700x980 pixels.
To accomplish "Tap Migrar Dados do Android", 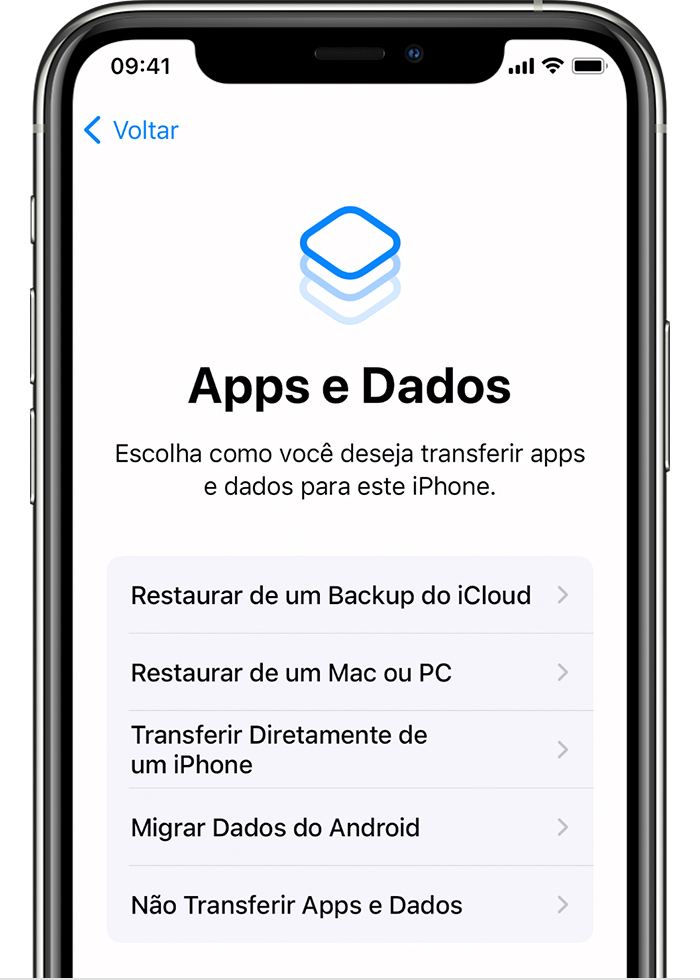I will pos(349,828).
